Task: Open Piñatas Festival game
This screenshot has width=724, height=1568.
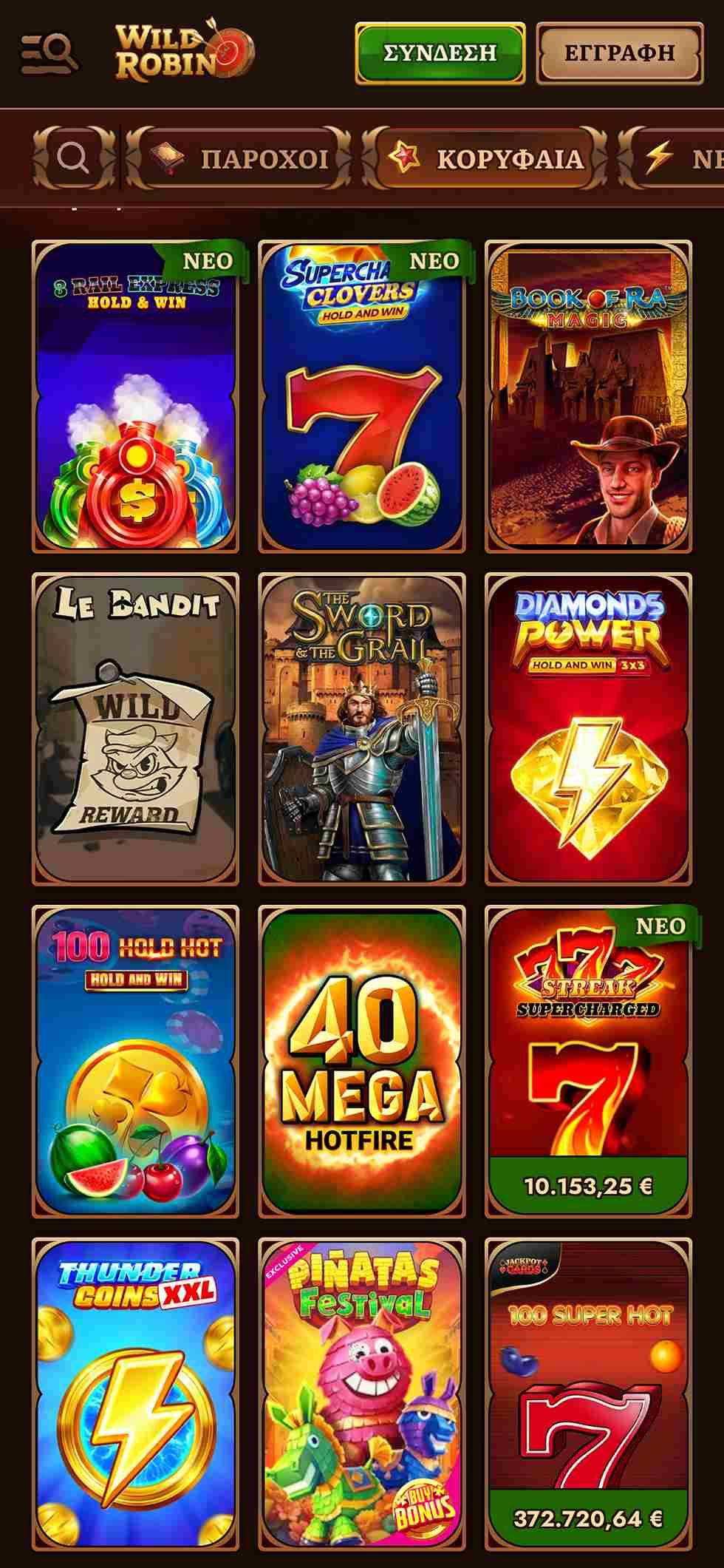Action: click(362, 1394)
